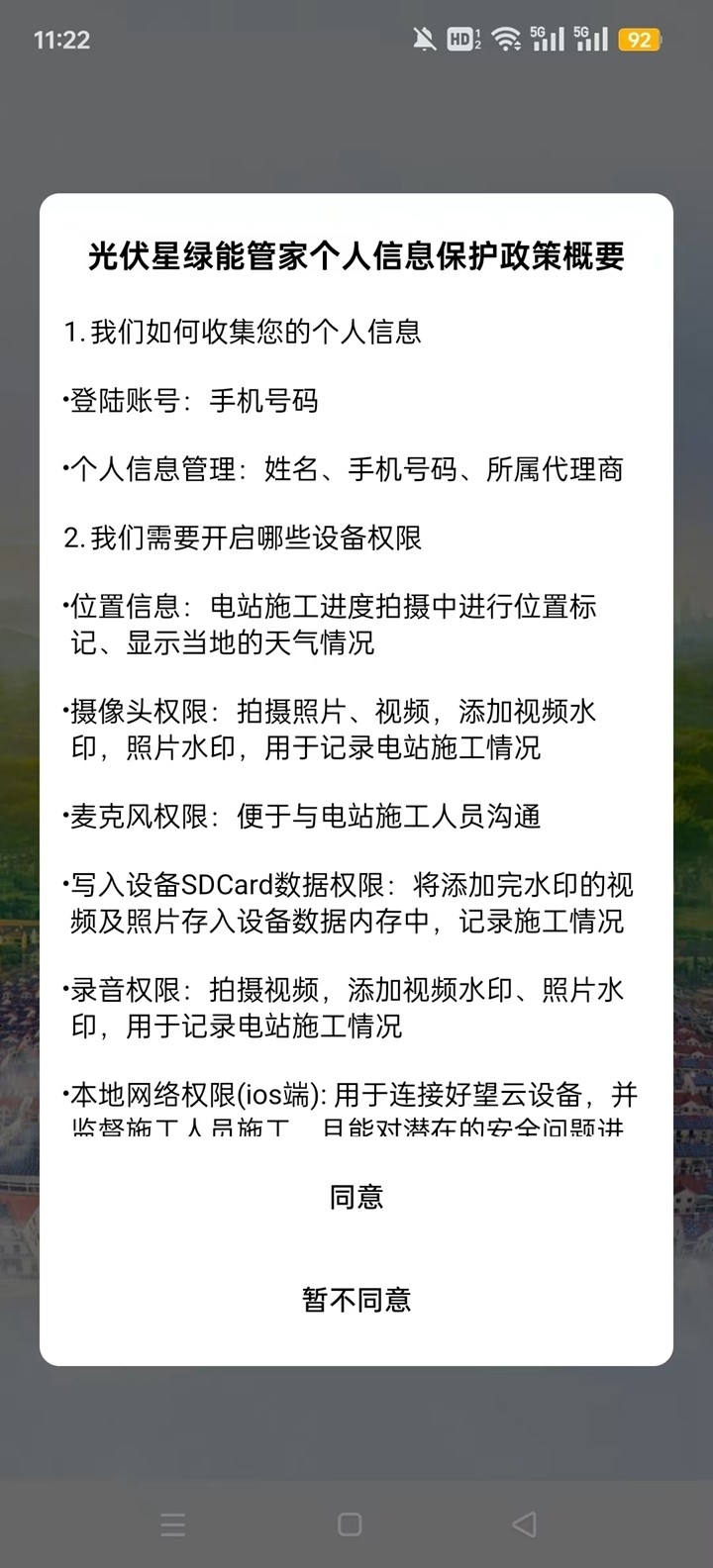Tap 同意 to accept the privacy policy
The image size is (713, 1568).
356,1198
